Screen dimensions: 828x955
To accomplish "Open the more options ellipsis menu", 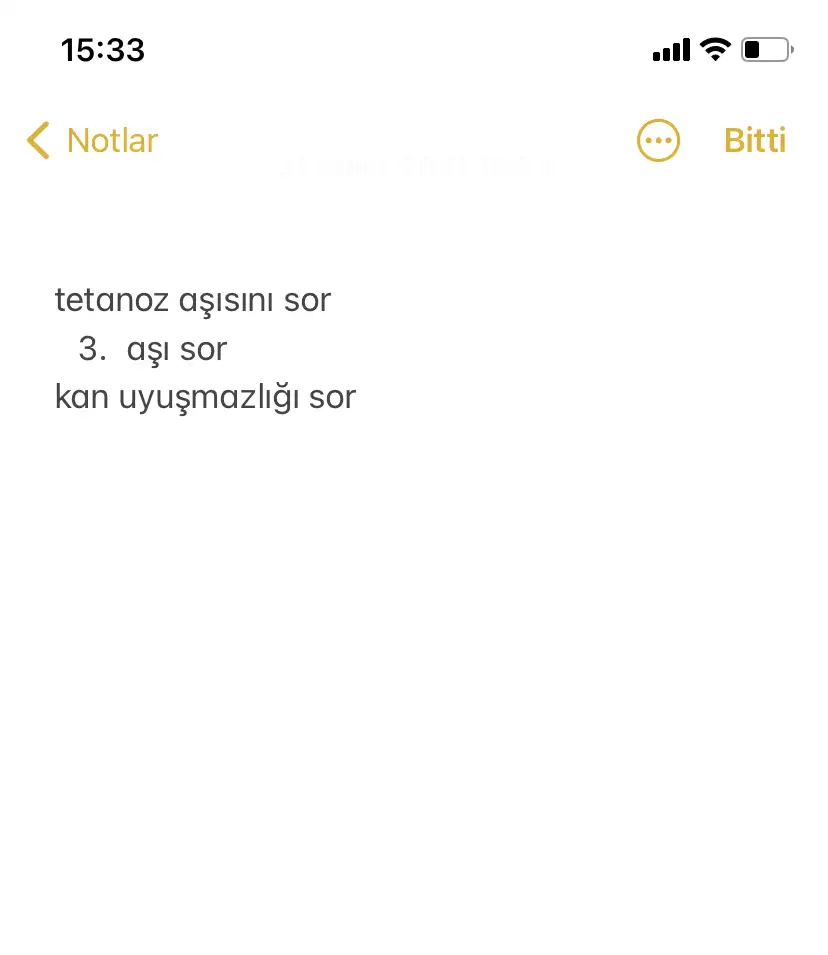I will tap(658, 141).
